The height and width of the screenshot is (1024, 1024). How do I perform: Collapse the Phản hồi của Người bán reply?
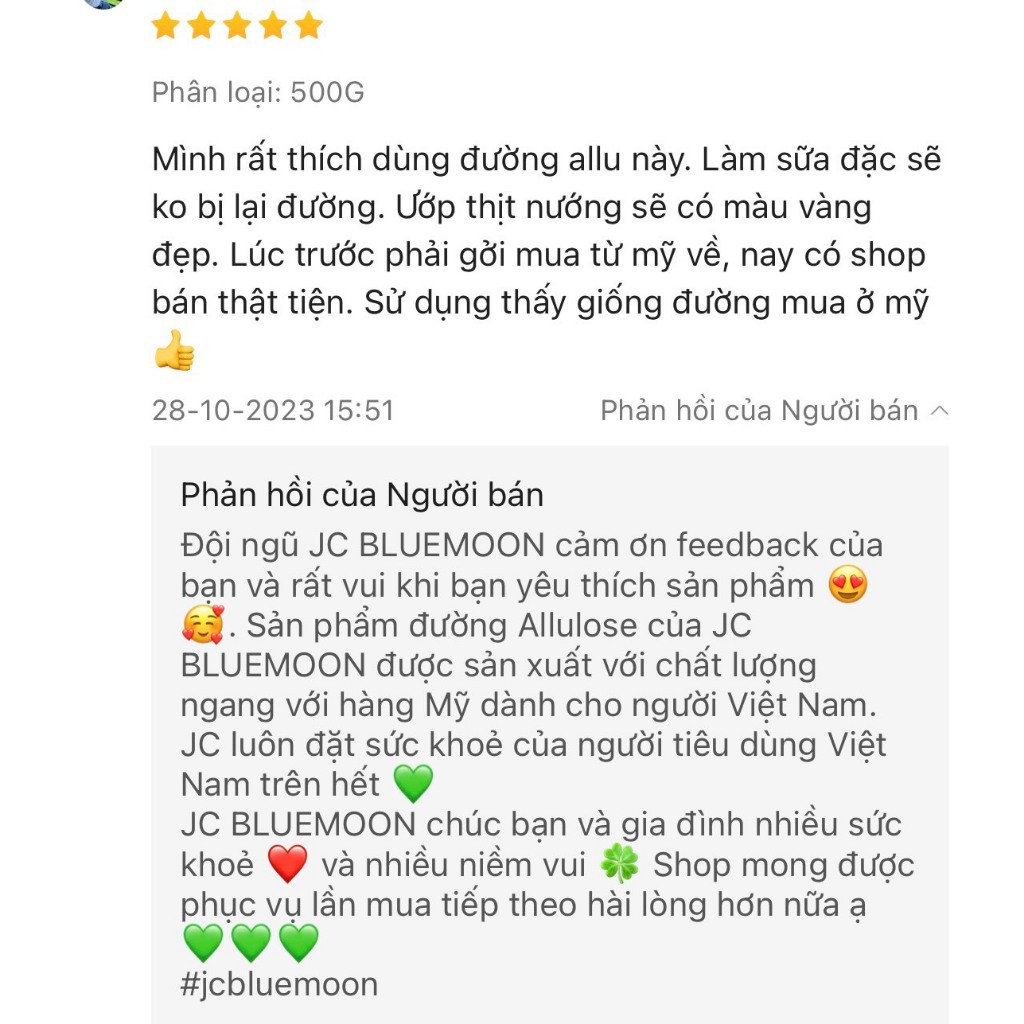point(938,410)
